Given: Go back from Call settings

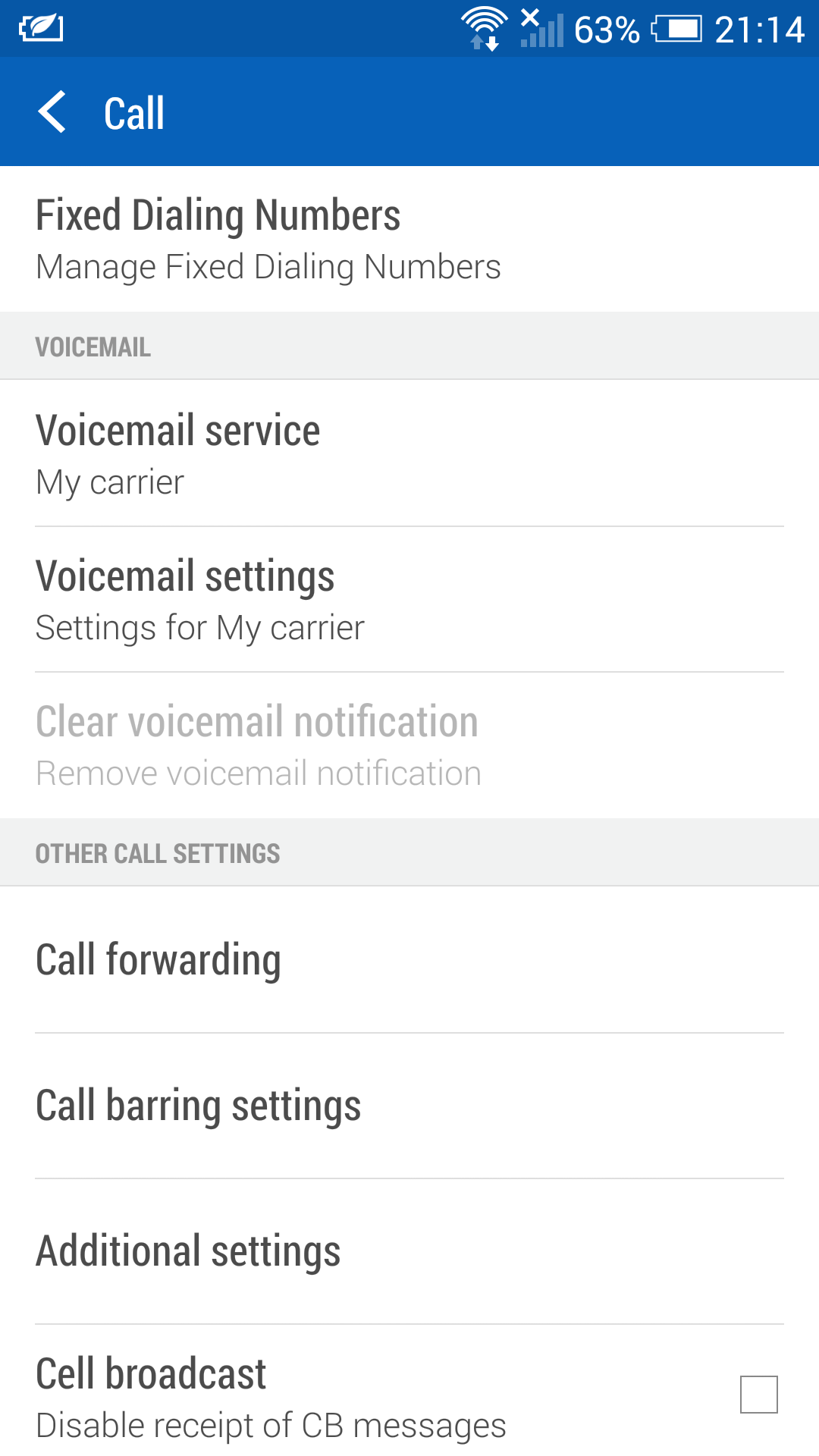Looking at the screenshot, I should coord(53,112).
